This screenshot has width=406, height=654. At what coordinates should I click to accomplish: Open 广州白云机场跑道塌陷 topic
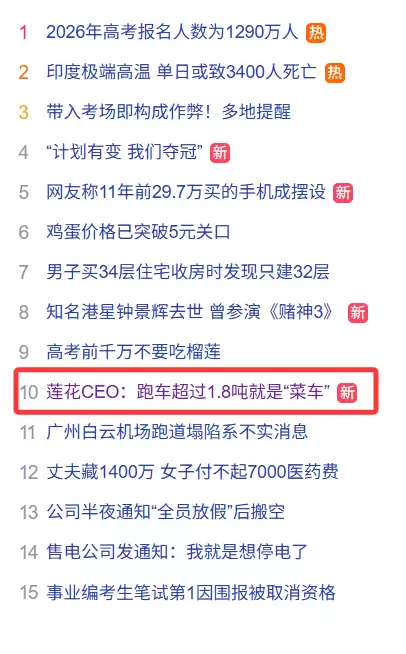177,432
